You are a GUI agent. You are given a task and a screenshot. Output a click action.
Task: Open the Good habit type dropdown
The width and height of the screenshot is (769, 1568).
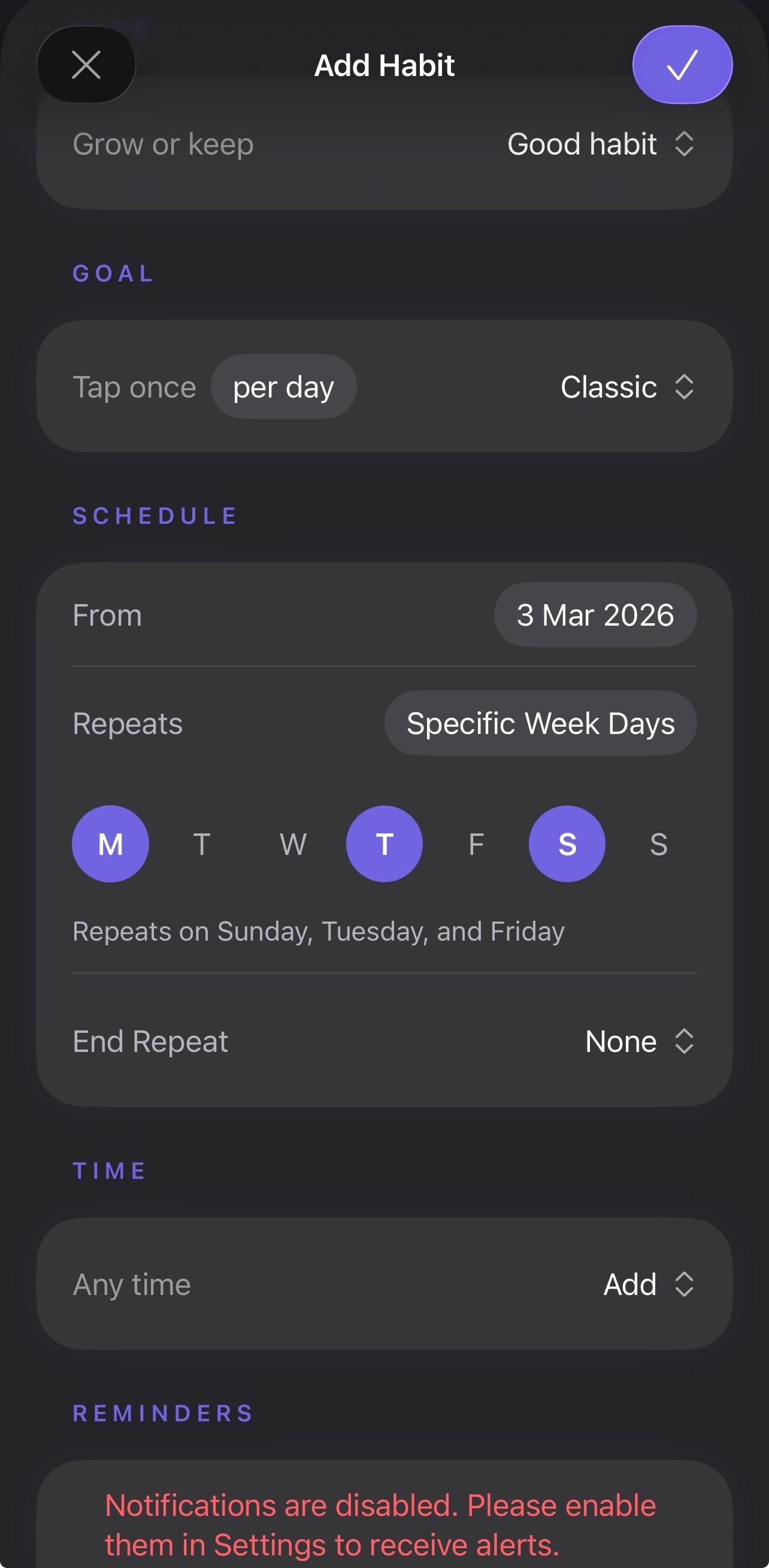point(600,144)
